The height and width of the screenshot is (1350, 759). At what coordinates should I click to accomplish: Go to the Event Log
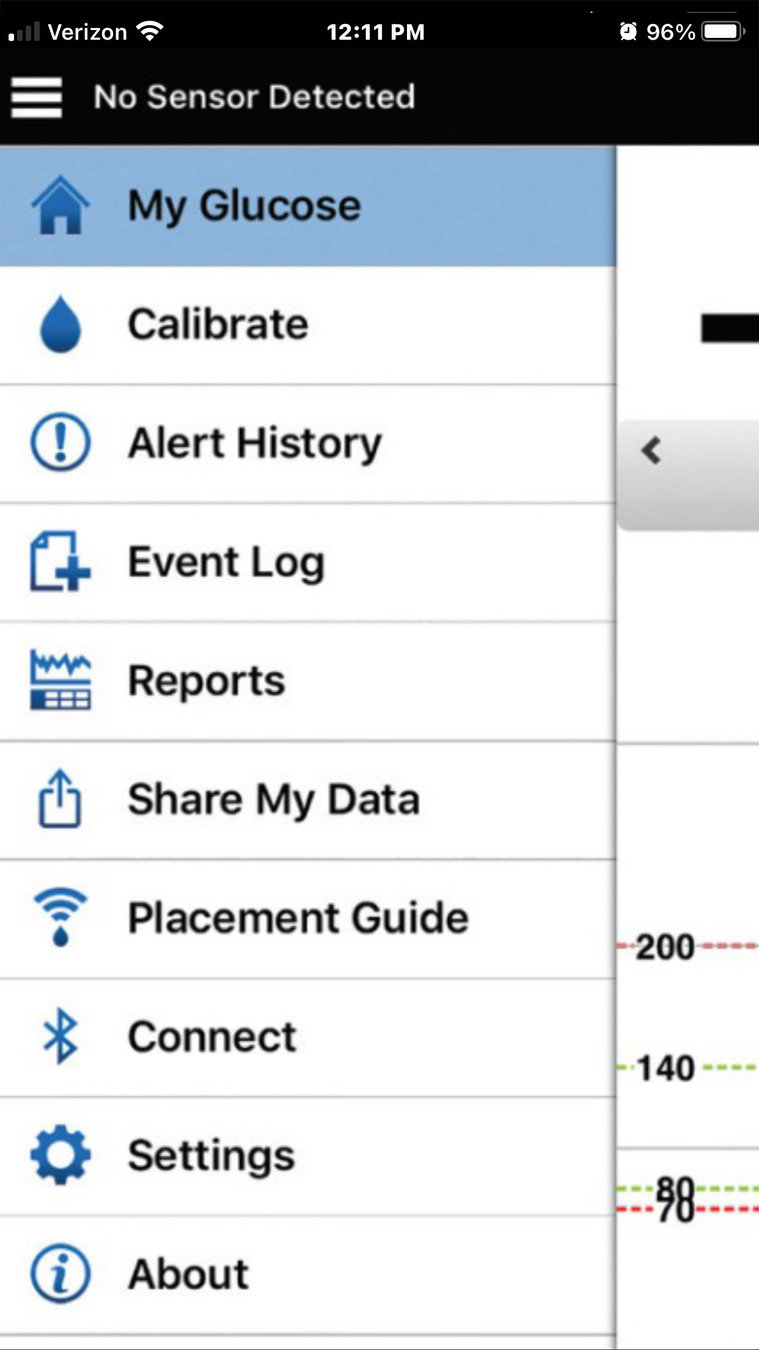[x=225, y=563]
